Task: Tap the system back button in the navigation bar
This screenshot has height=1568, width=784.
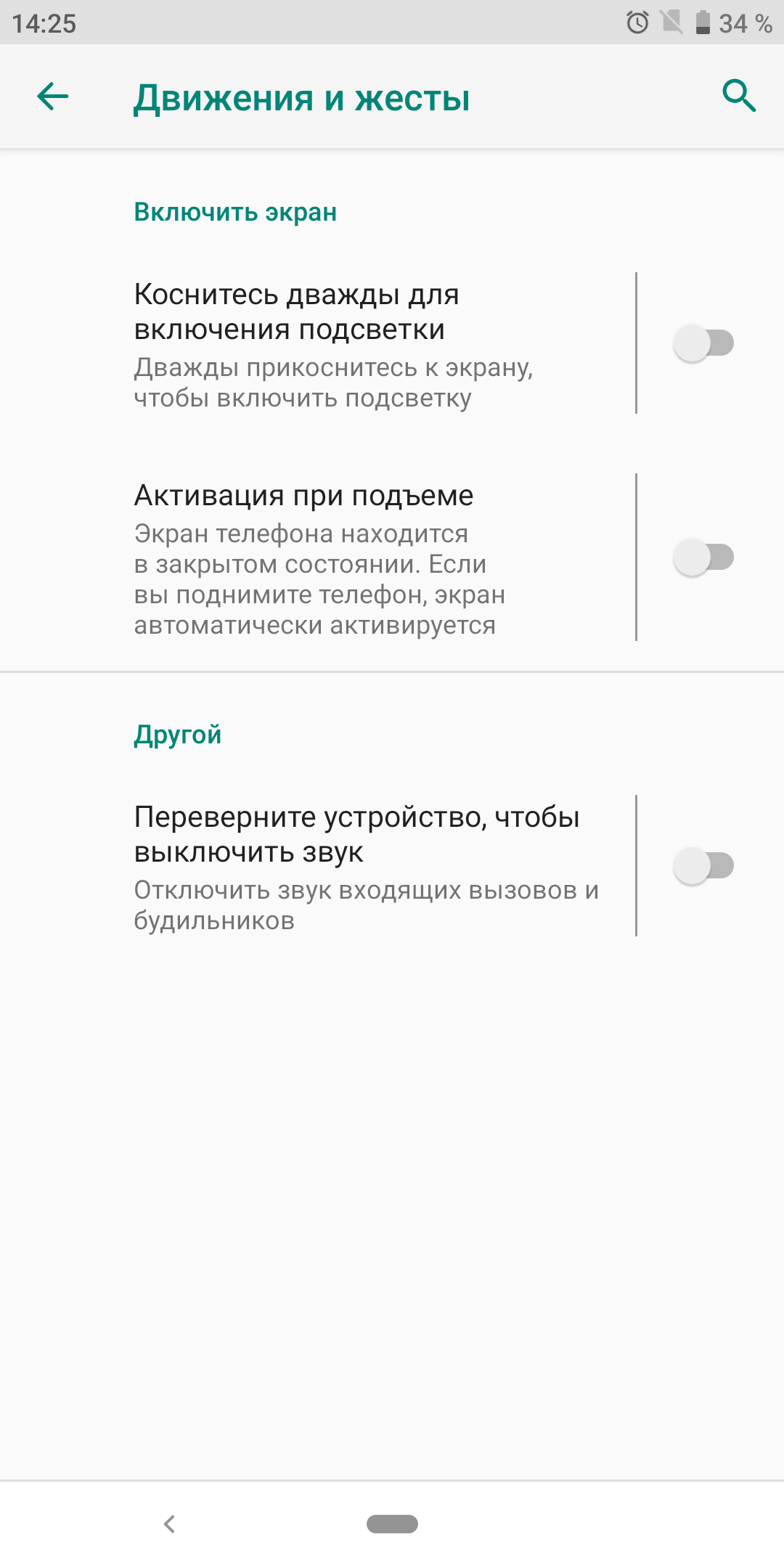Action: pyautogui.click(x=170, y=1524)
